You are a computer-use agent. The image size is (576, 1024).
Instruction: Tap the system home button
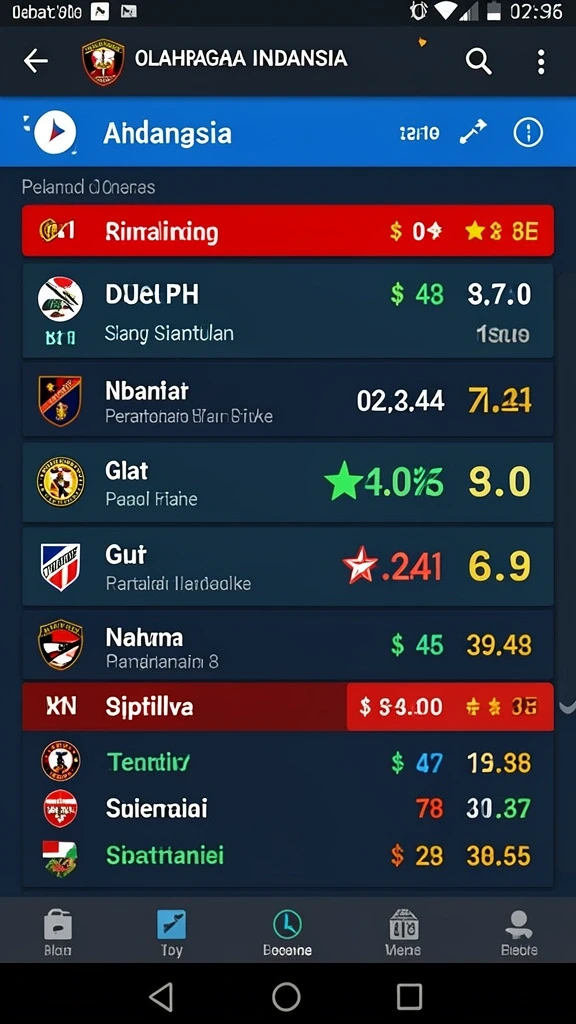point(286,997)
